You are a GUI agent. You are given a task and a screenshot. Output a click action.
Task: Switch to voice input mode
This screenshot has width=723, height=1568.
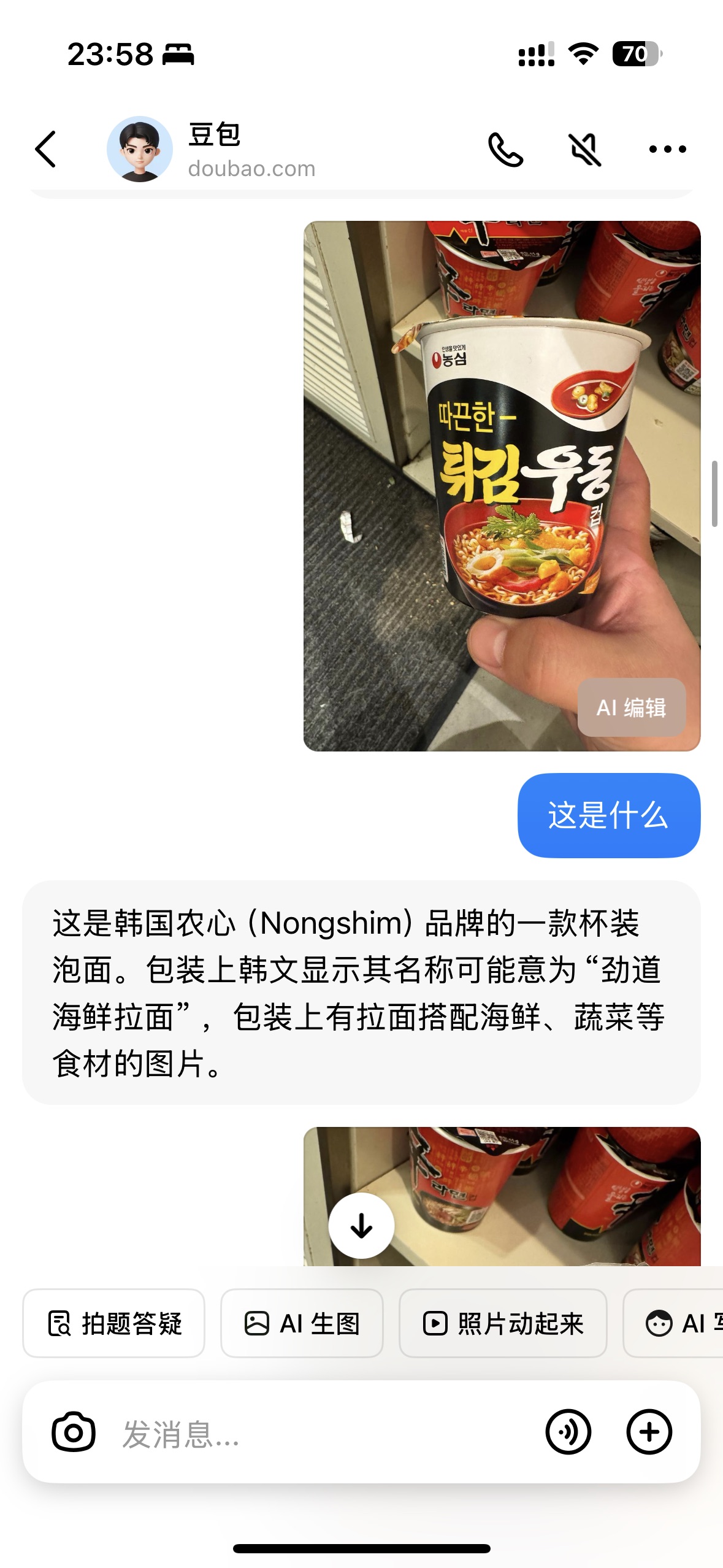tap(568, 1432)
